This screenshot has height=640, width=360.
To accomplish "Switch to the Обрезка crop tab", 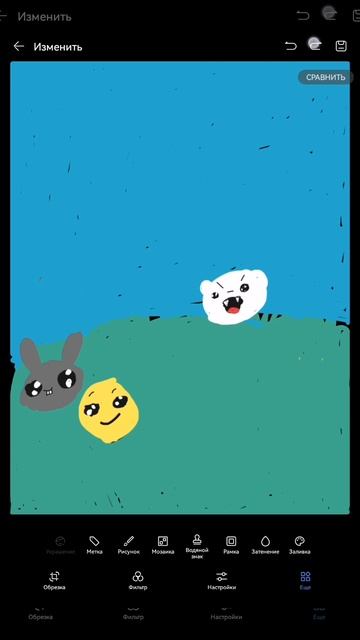I will point(54,581).
